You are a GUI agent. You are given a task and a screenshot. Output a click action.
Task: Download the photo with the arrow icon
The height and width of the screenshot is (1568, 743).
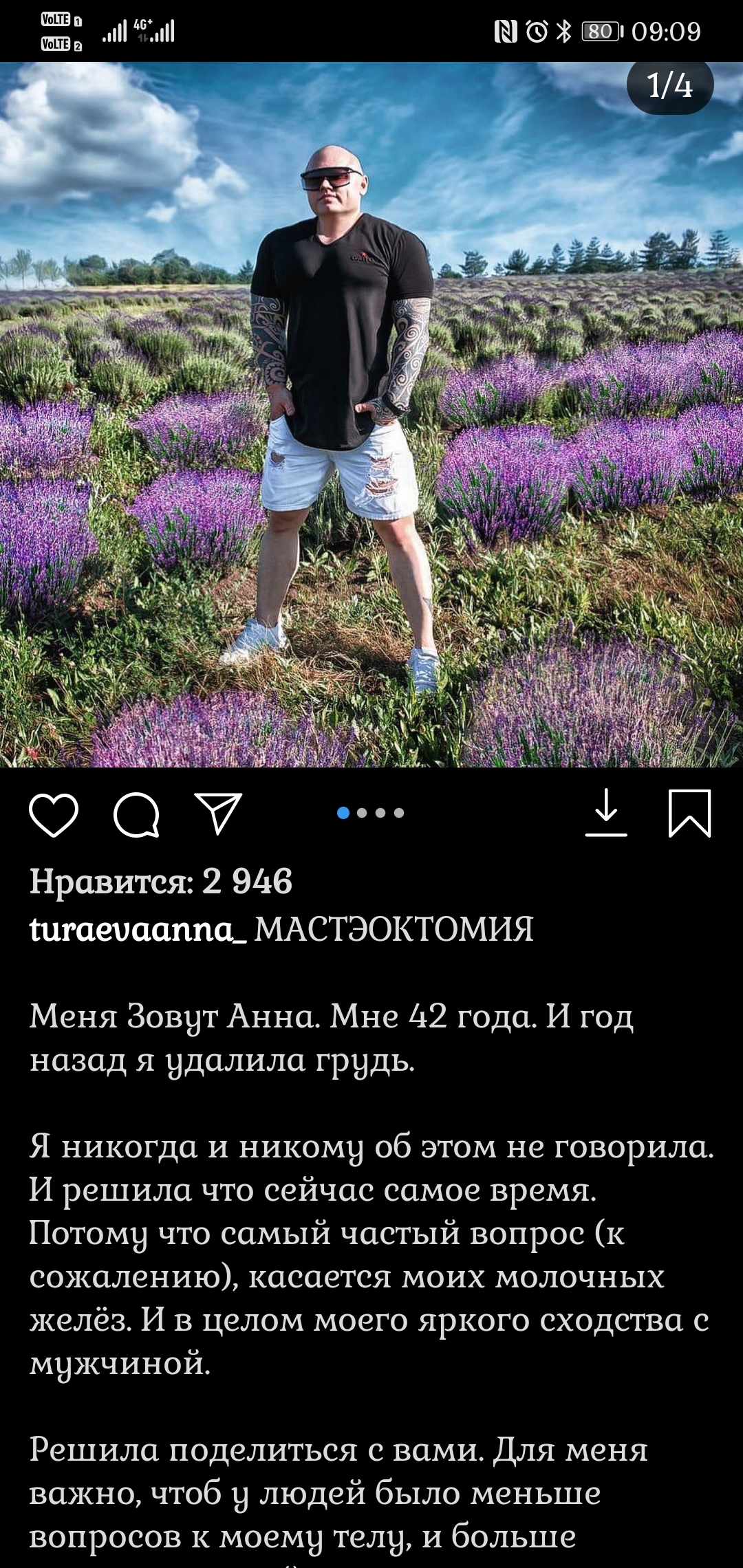(x=606, y=813)
